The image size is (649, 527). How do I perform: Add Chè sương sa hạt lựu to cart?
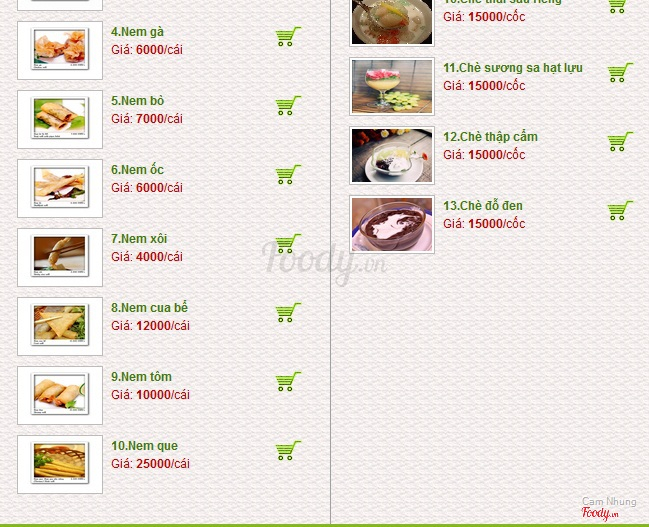tap(620, 73)
